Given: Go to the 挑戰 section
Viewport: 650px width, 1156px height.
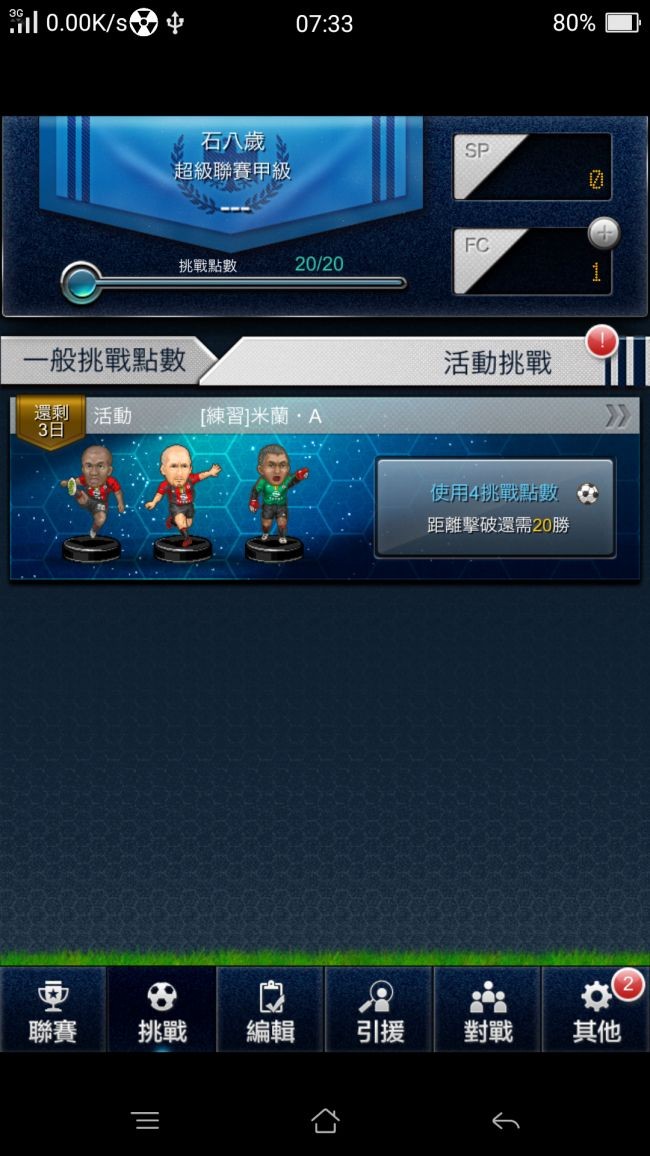Looking at the screenshot, I should [x=162, y=1010].
